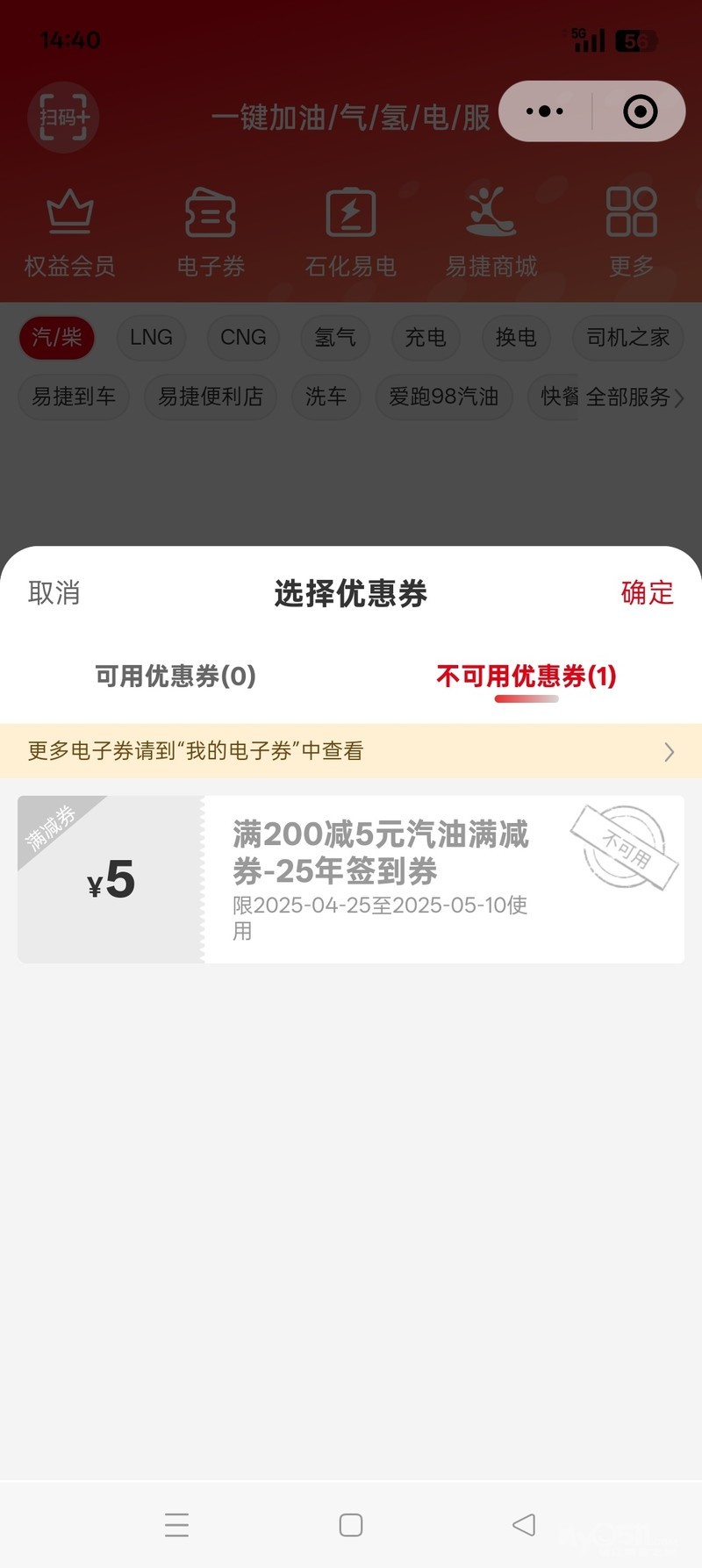Open the mini program more-options menu
702x1568 pixels.
pos(545,111)
